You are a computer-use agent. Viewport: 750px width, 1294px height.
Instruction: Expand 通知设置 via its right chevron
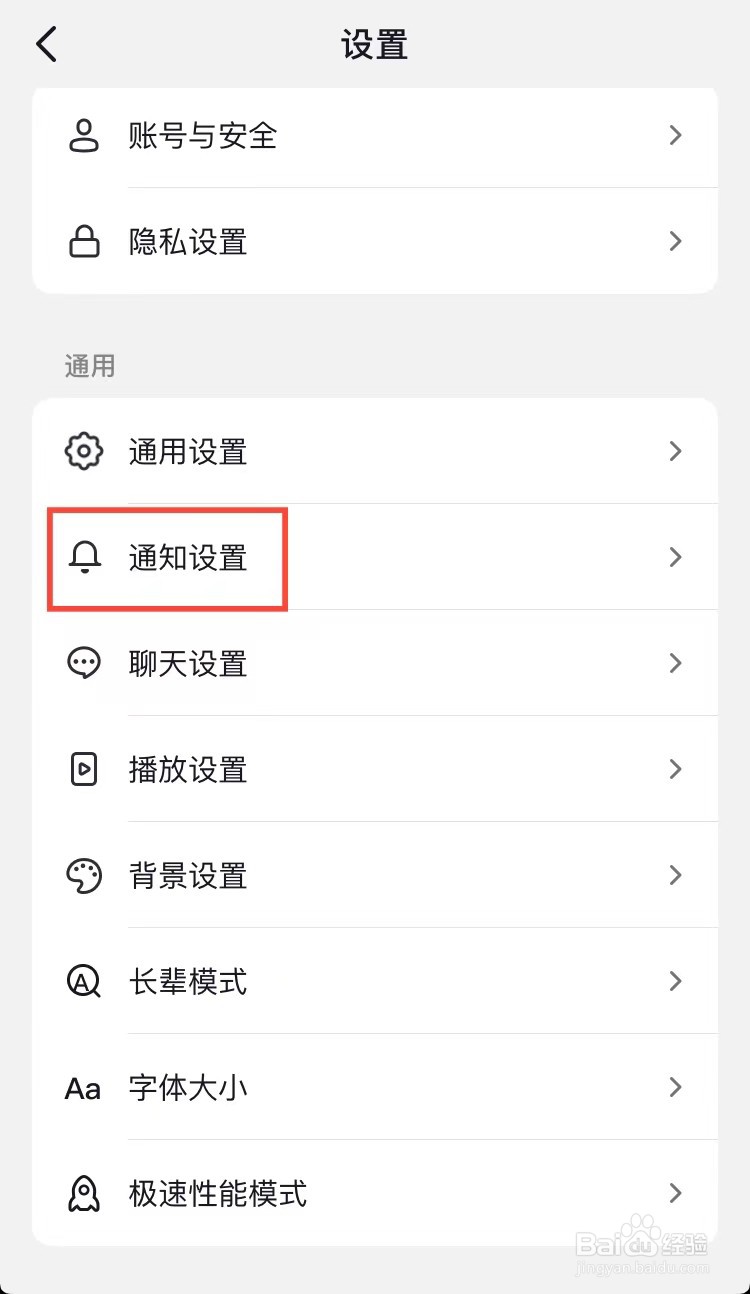coord(676,558)
